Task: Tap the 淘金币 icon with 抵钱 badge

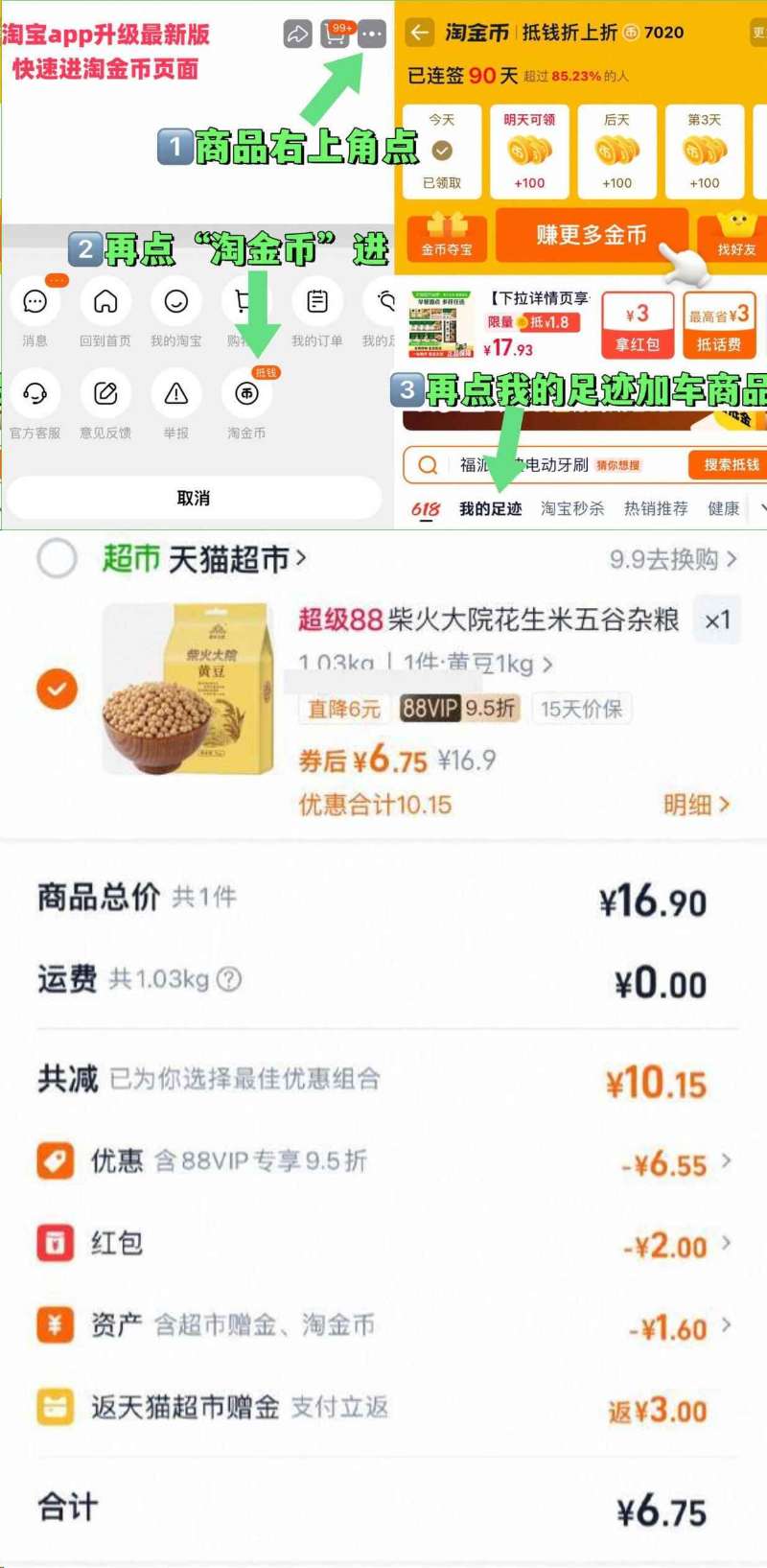Action: click(x=246, y=395)
